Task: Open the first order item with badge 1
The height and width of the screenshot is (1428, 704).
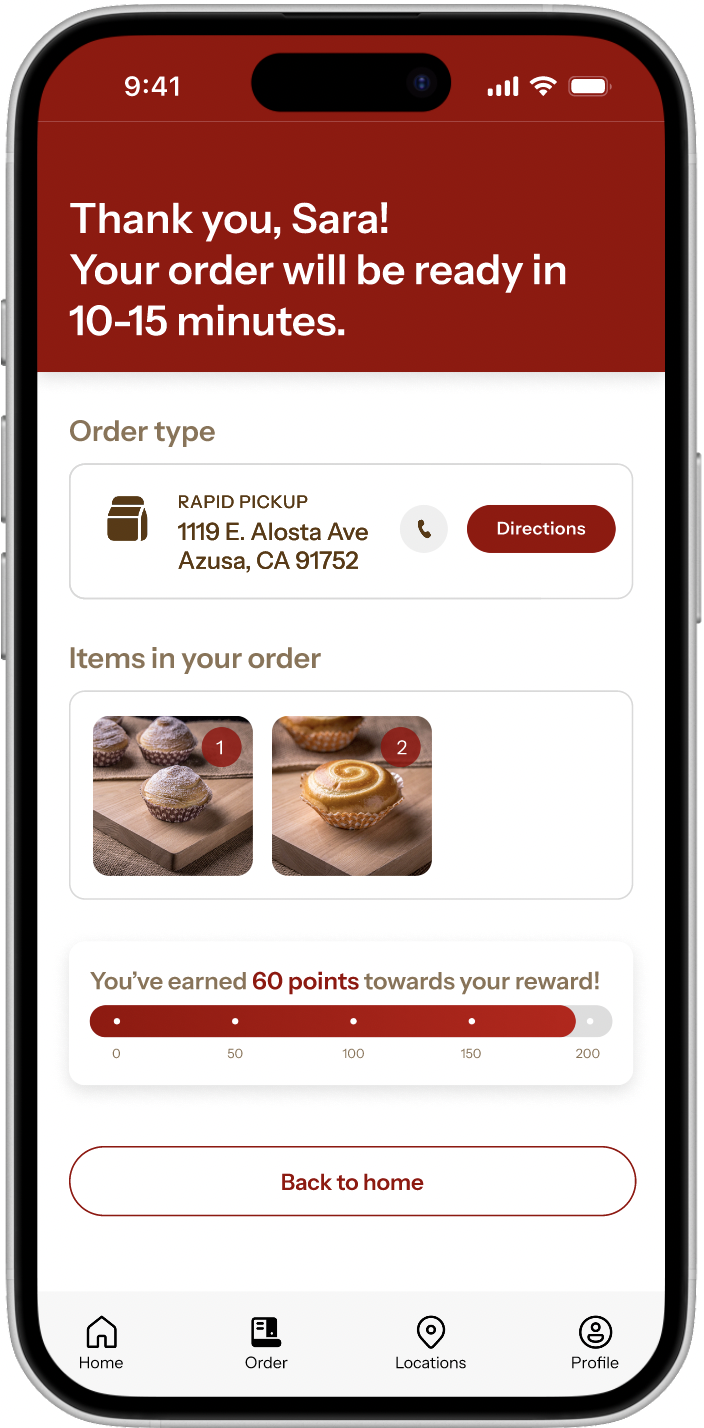Action: tap(173, 796)
